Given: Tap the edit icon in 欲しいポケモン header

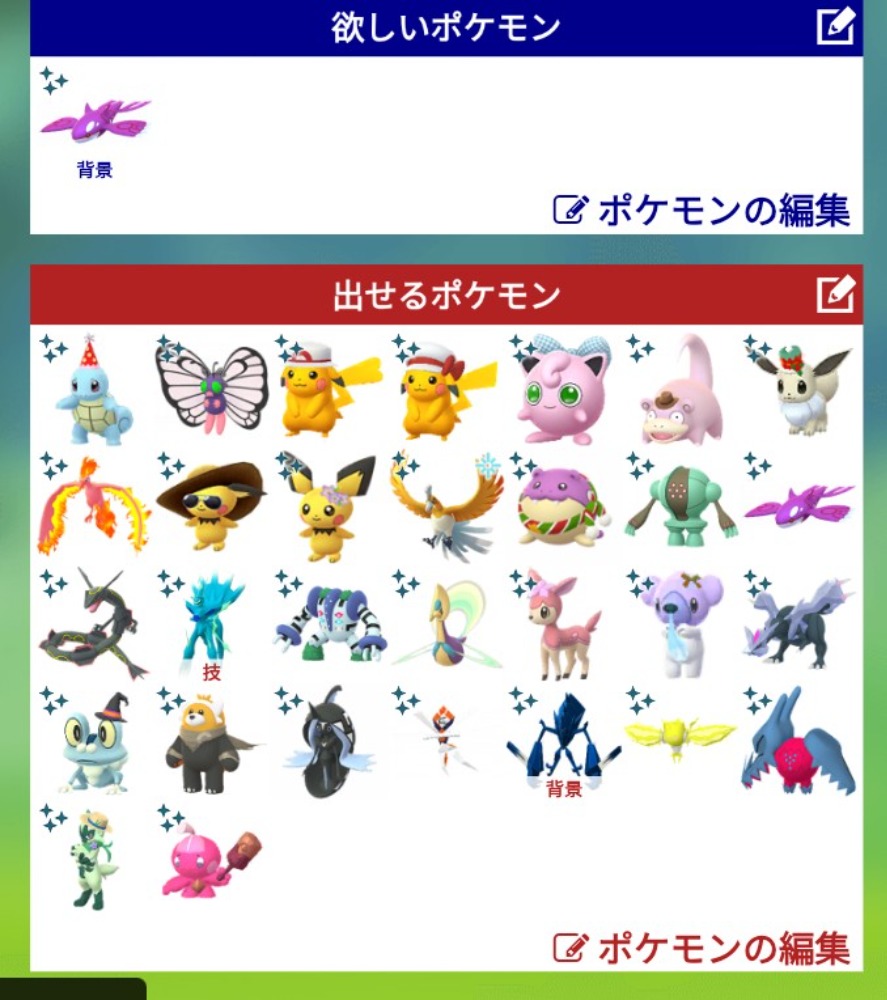Looking at the screenshot, I should (835, 26).
